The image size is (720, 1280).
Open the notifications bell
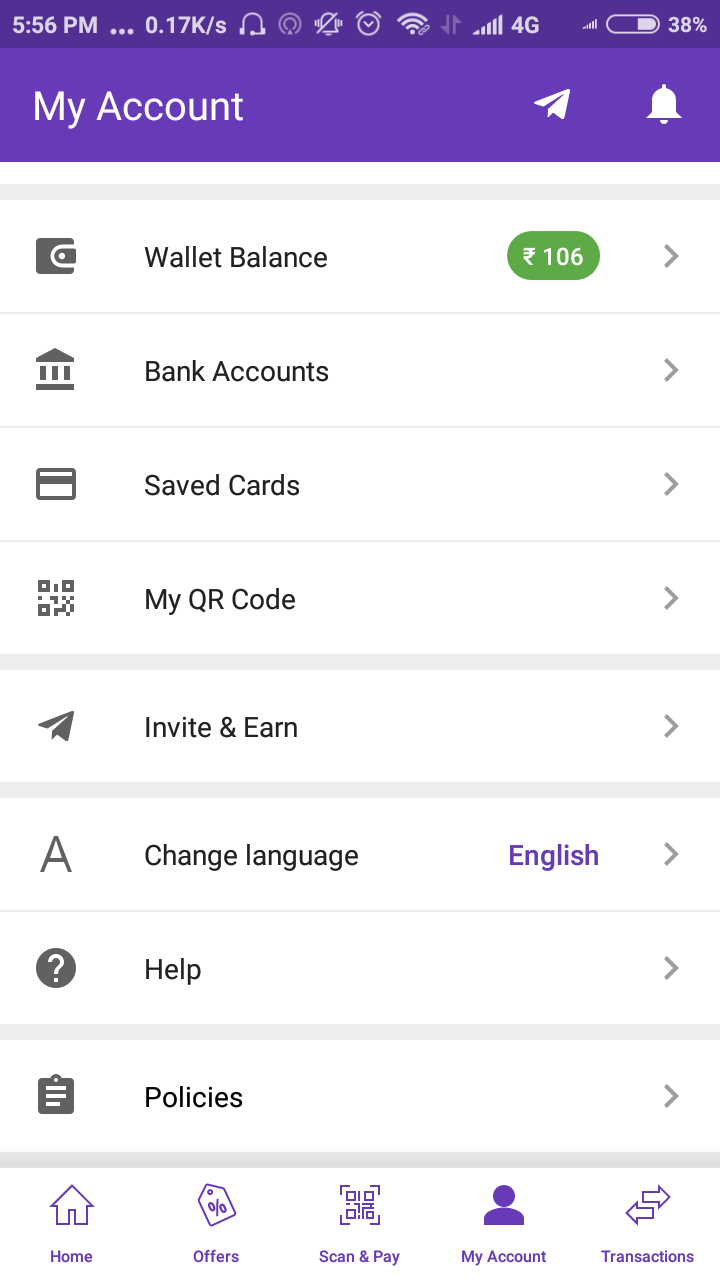[664, 105]
